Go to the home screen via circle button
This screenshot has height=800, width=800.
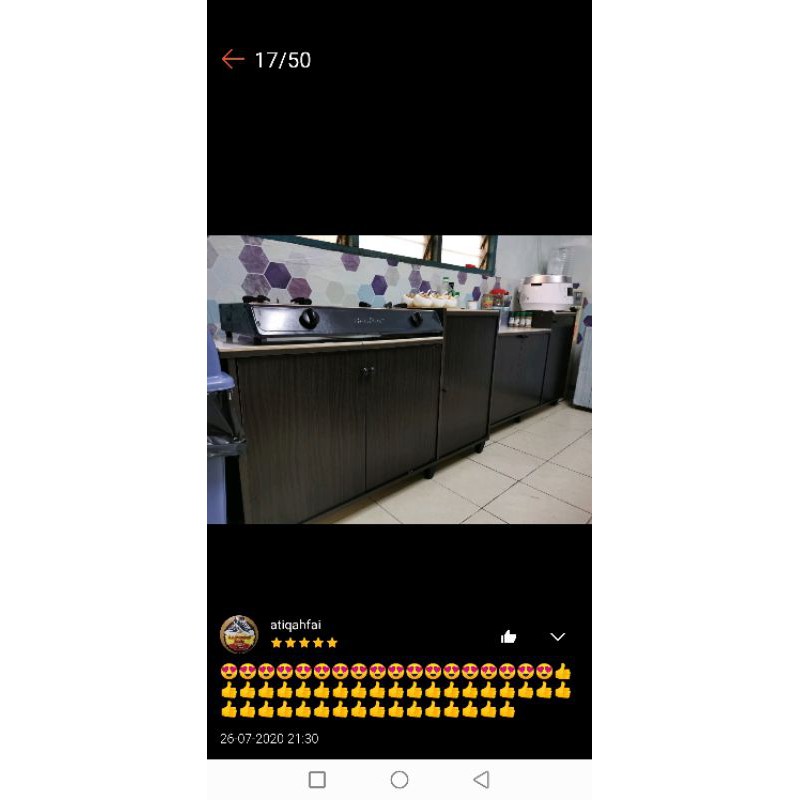pos(399,780)
